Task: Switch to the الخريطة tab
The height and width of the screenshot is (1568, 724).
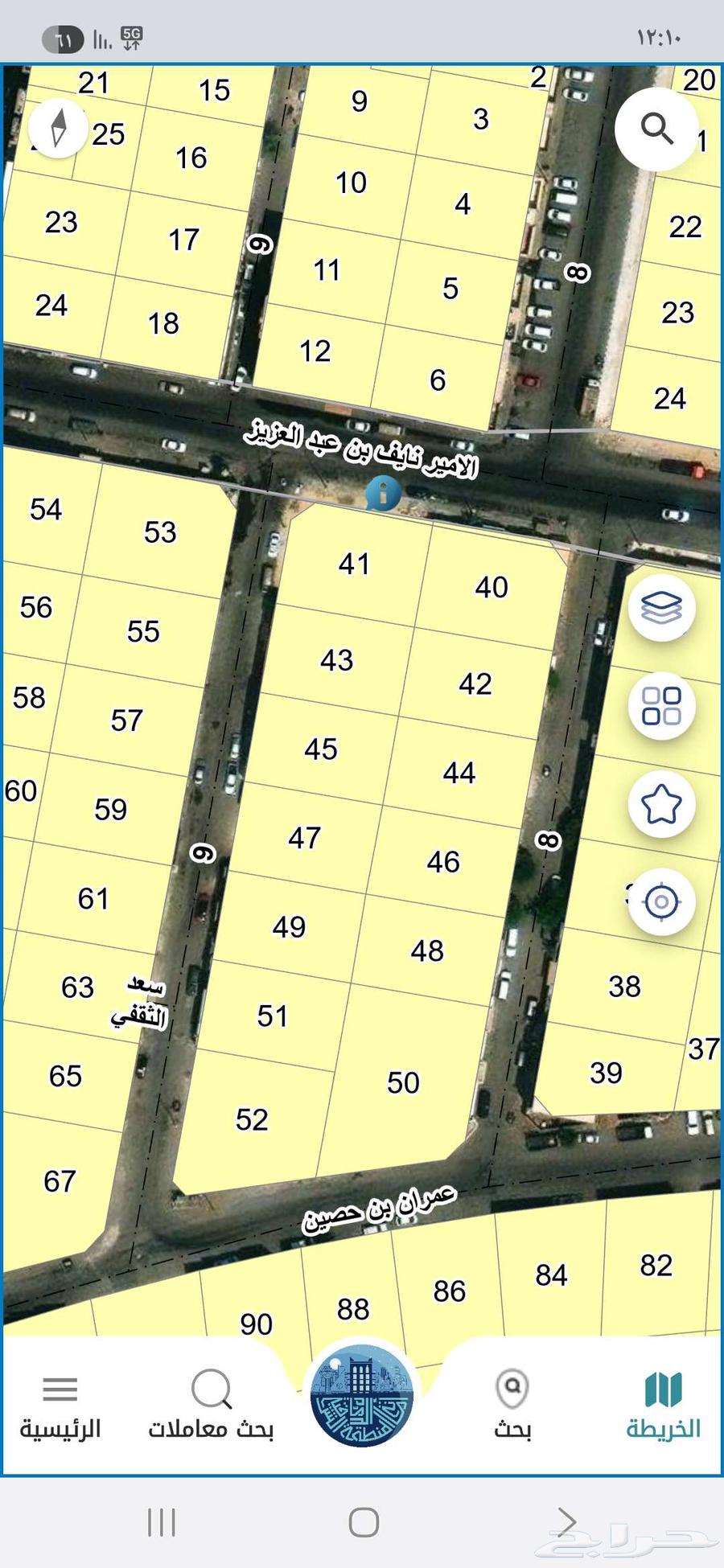Action: (x=663, y=1405)
